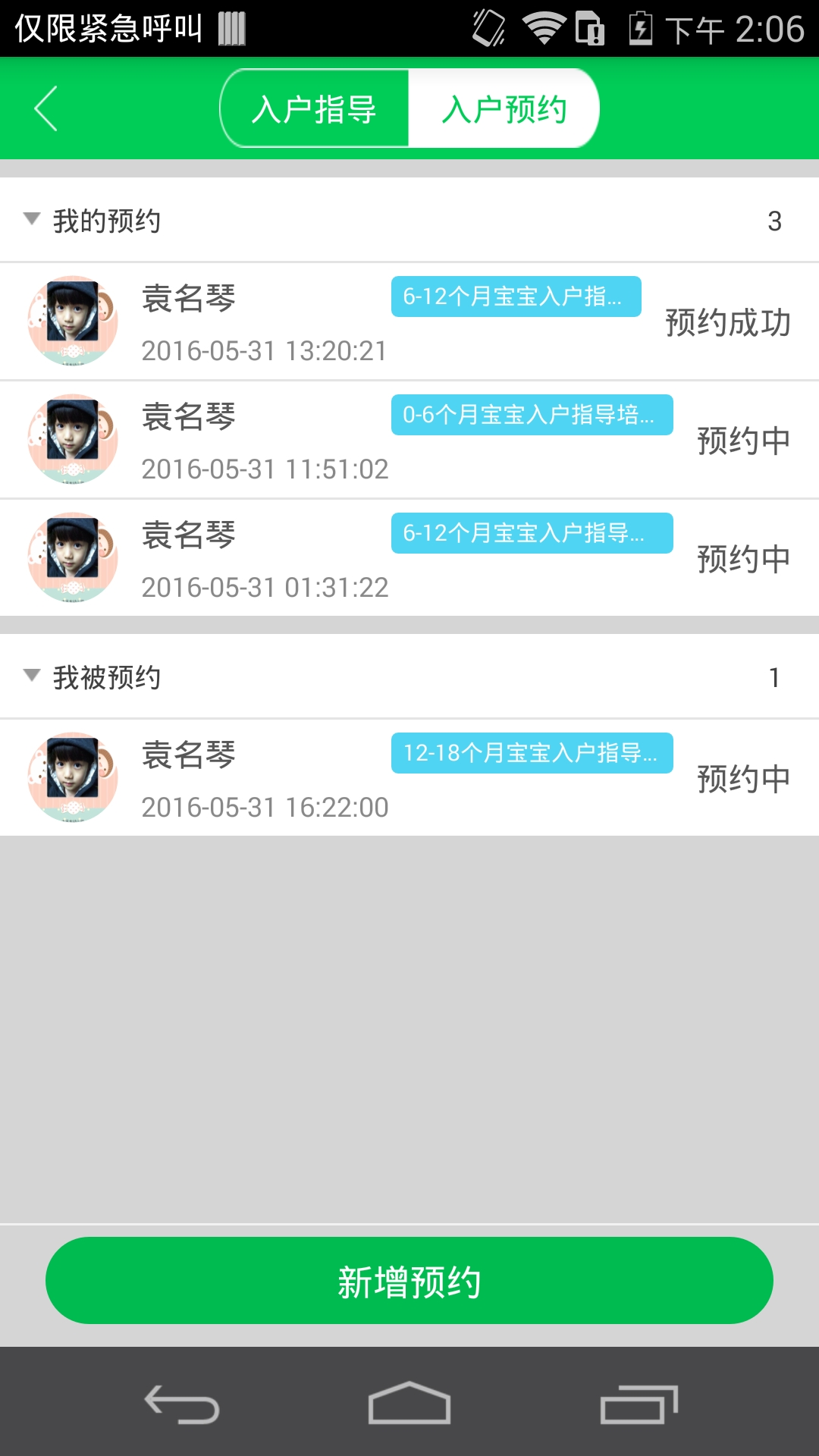819x1456 pixels.
Task: Tap the 新增预约 button
Action: coord(409,1281)
